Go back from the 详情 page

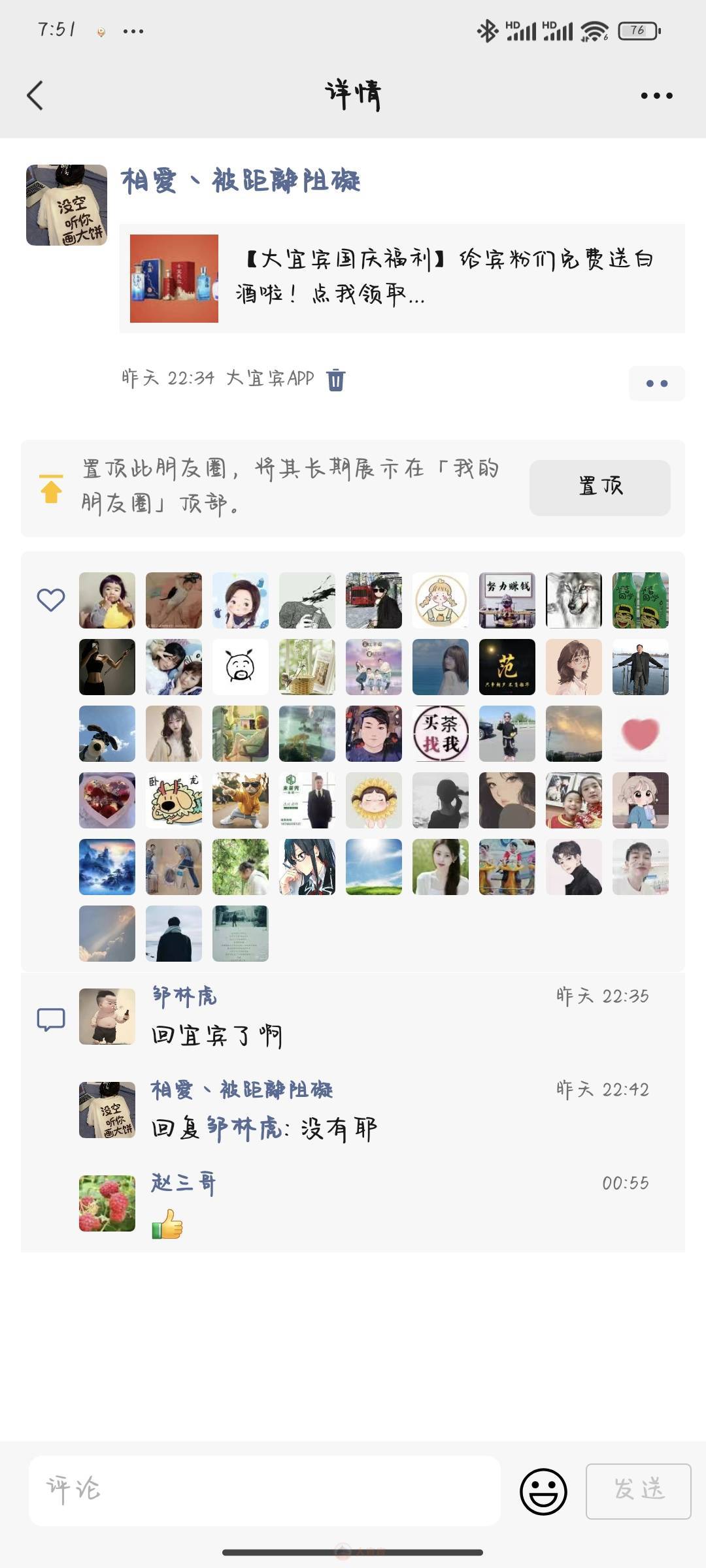pyautogui.click(x=35, y=95)
